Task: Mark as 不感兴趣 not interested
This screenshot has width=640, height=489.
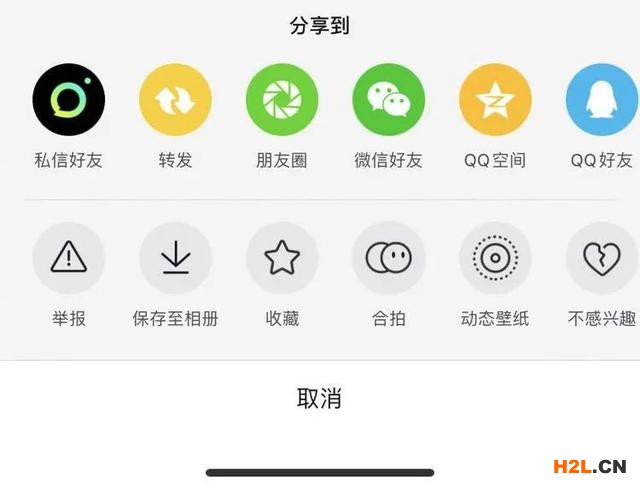Action: click(x=601, y=258)
